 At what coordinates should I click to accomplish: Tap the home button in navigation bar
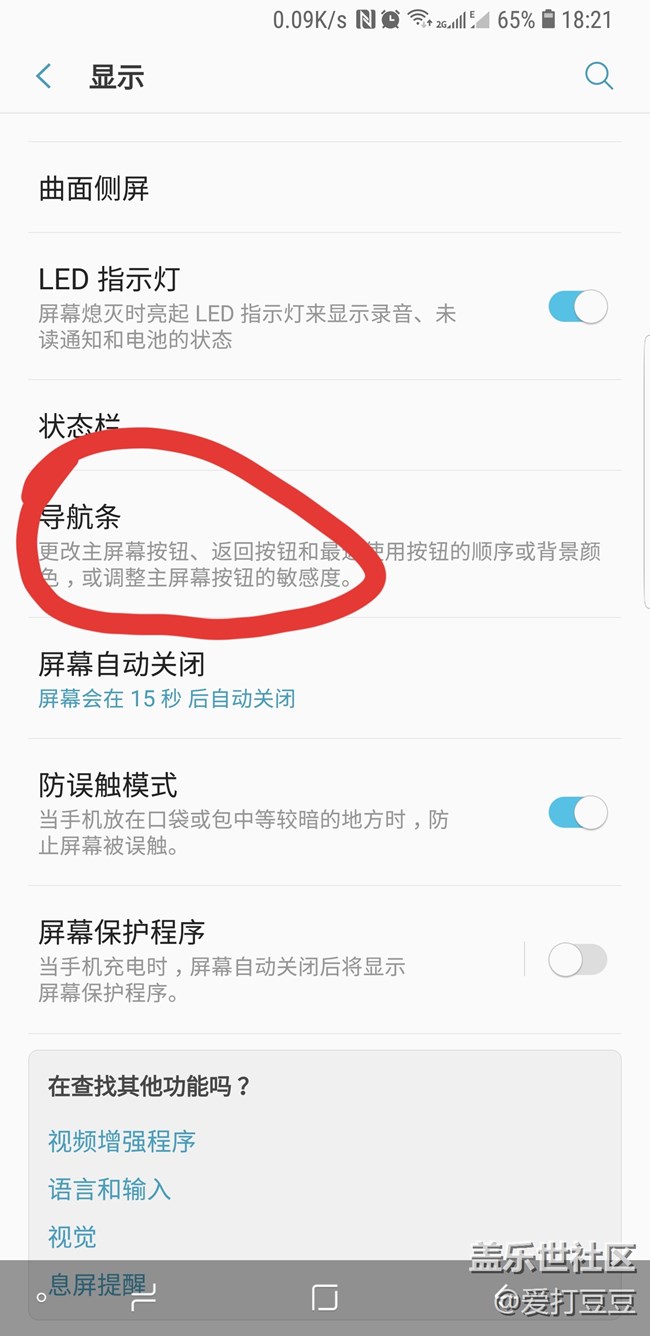tap(325, 1297)
